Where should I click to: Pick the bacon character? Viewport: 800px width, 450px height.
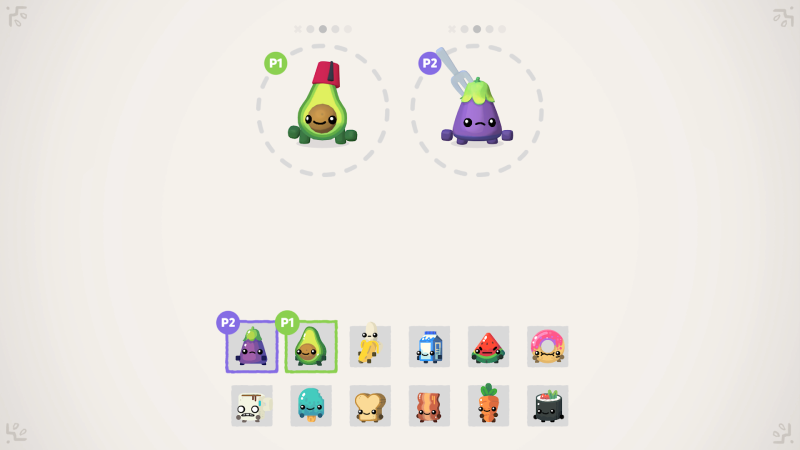(429, 406)
